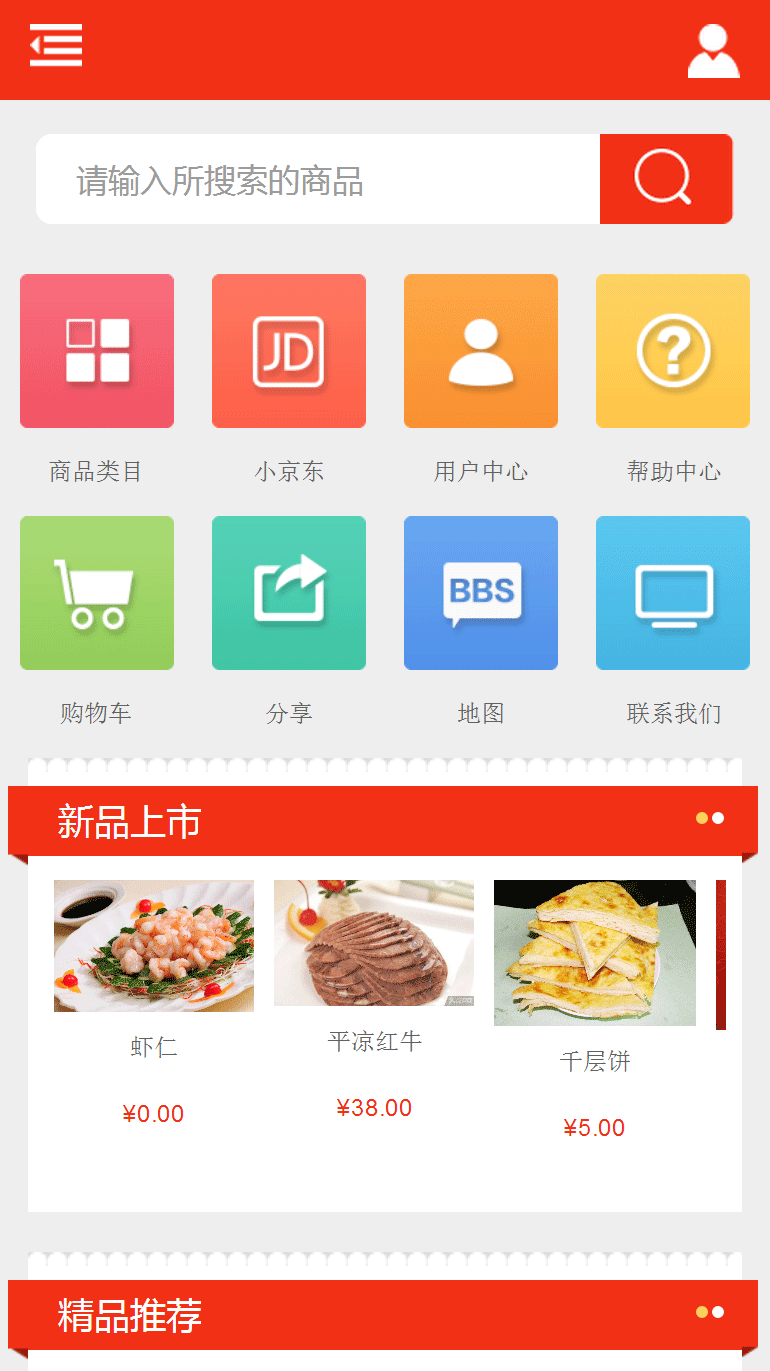Image resolution: width=770 pixels, height=1371 pixels.
Task: Tap the page dots on 新品上市
Action: pyautogui.click(x=710, y=818)
